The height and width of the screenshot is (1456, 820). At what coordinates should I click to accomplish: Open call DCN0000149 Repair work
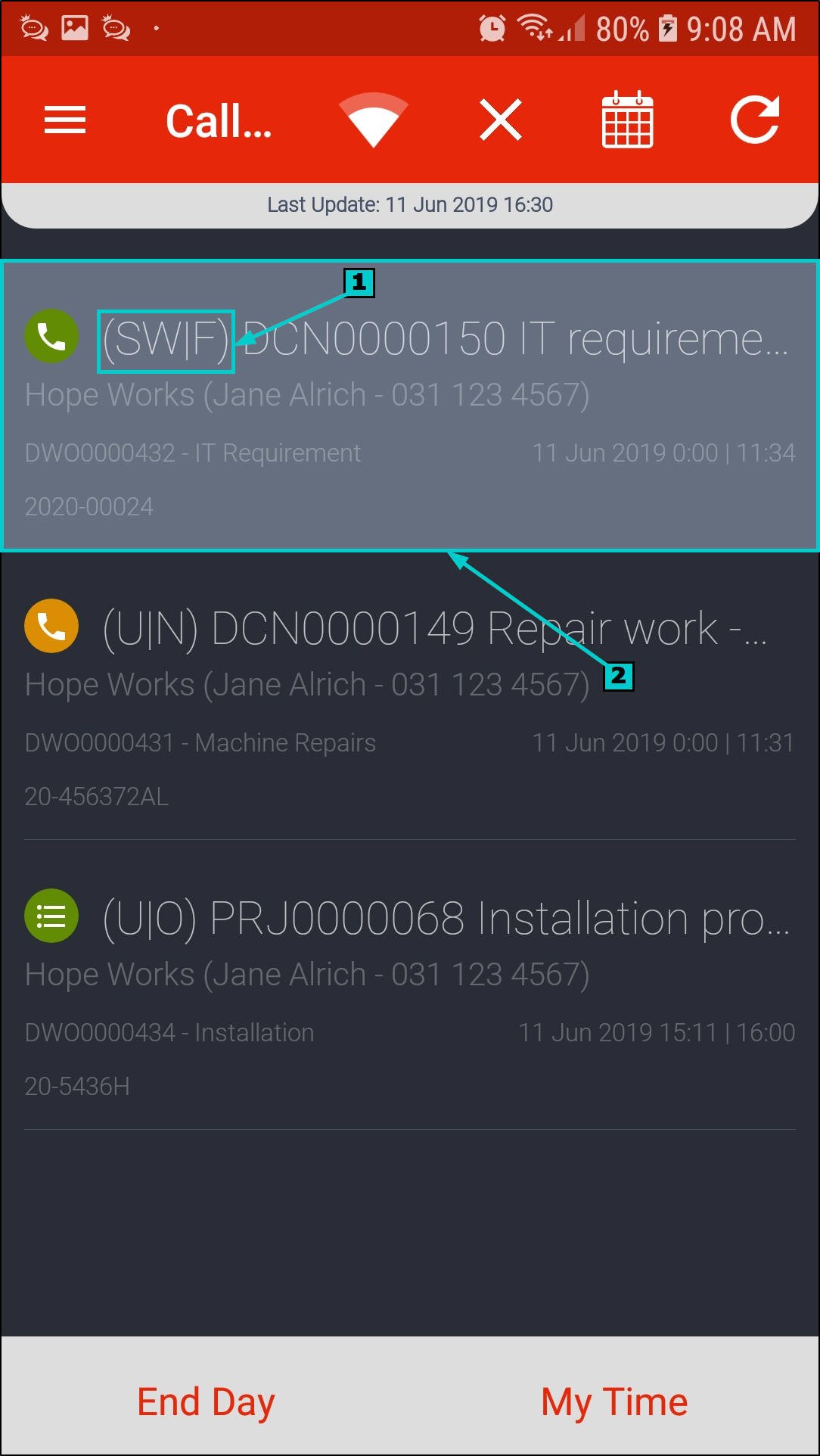[x=408, y=696]
